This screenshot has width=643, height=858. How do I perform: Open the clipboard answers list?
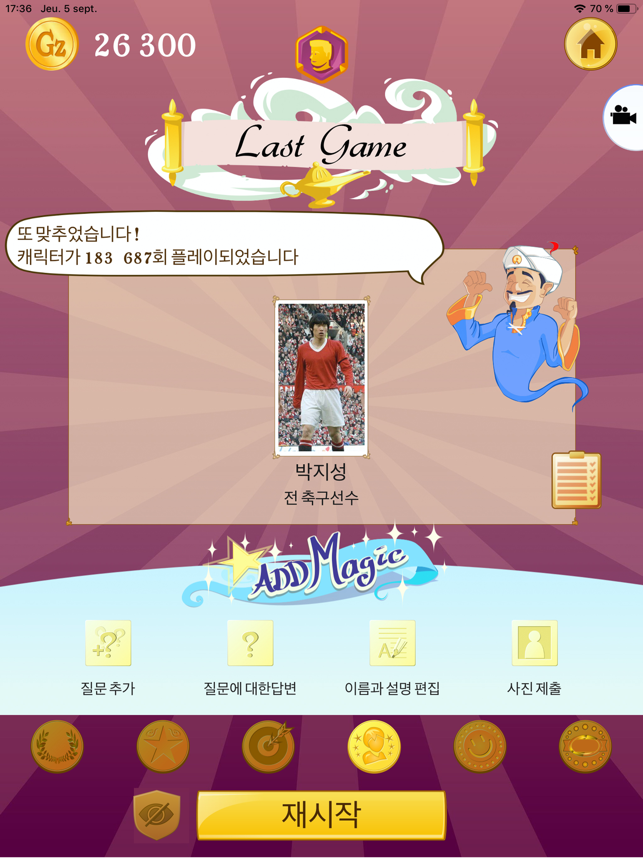pos(576,479)
